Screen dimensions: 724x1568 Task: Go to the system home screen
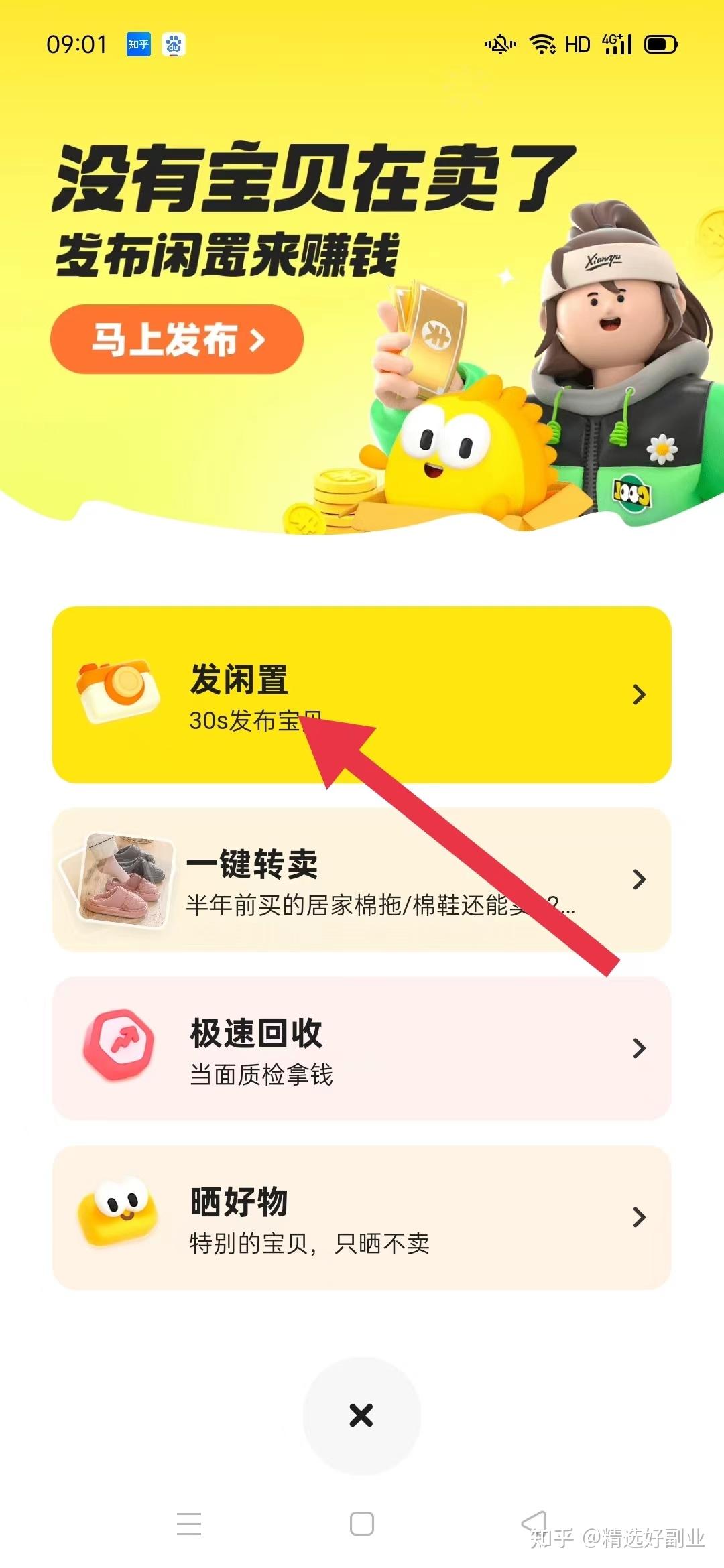click(361, 1524)
